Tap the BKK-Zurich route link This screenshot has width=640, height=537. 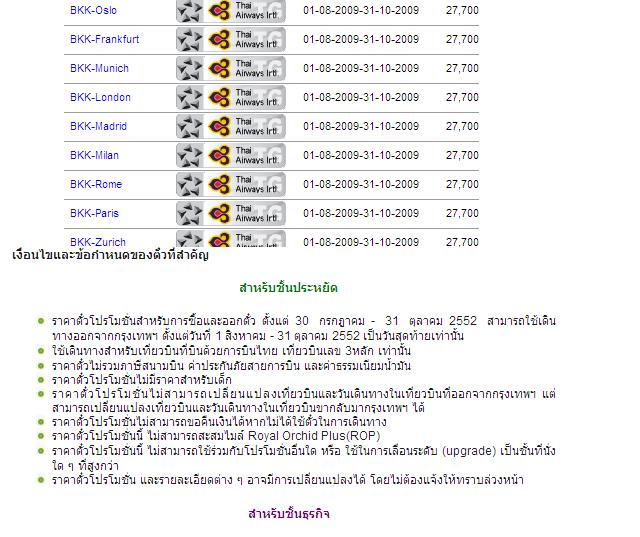(x=98, y=241)
